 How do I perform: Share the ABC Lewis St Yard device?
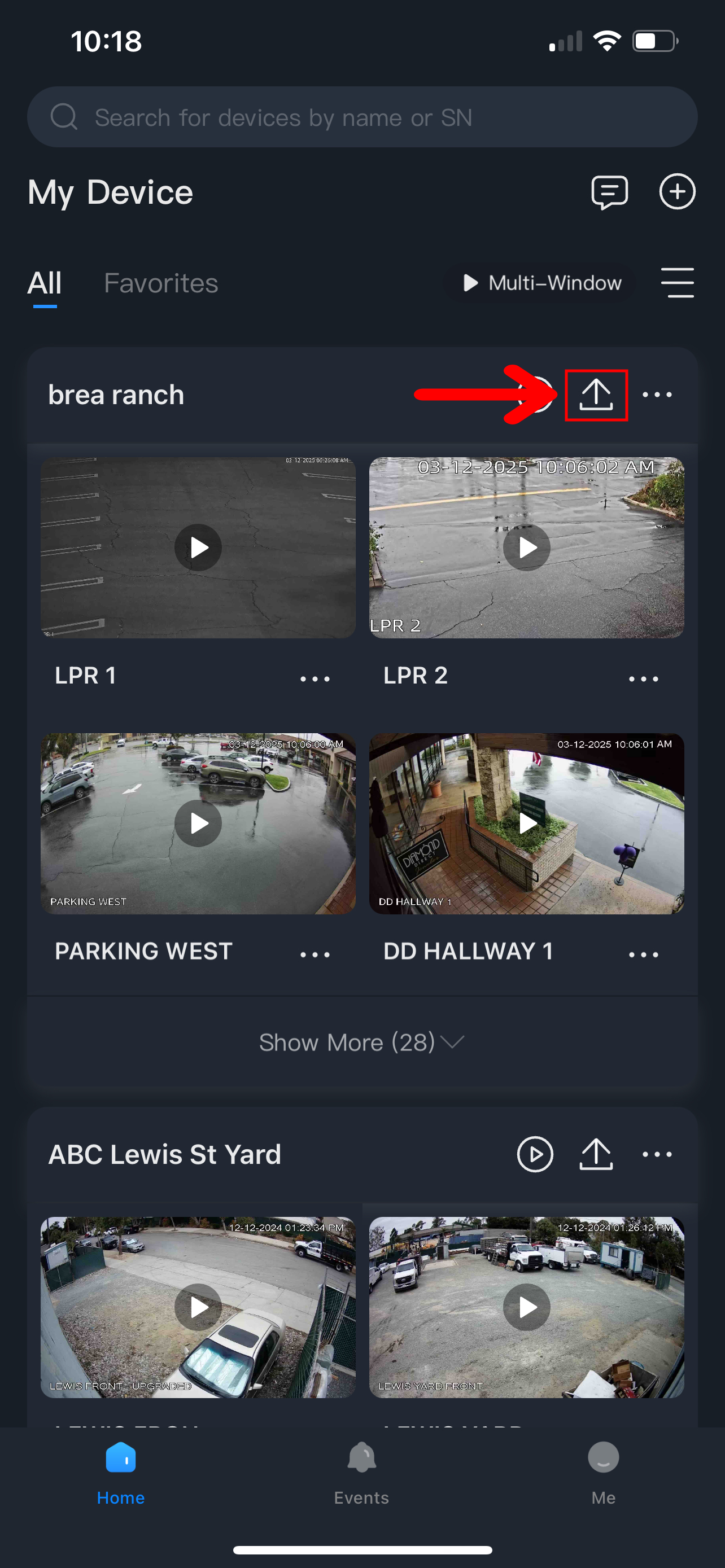click(595, 1154)
